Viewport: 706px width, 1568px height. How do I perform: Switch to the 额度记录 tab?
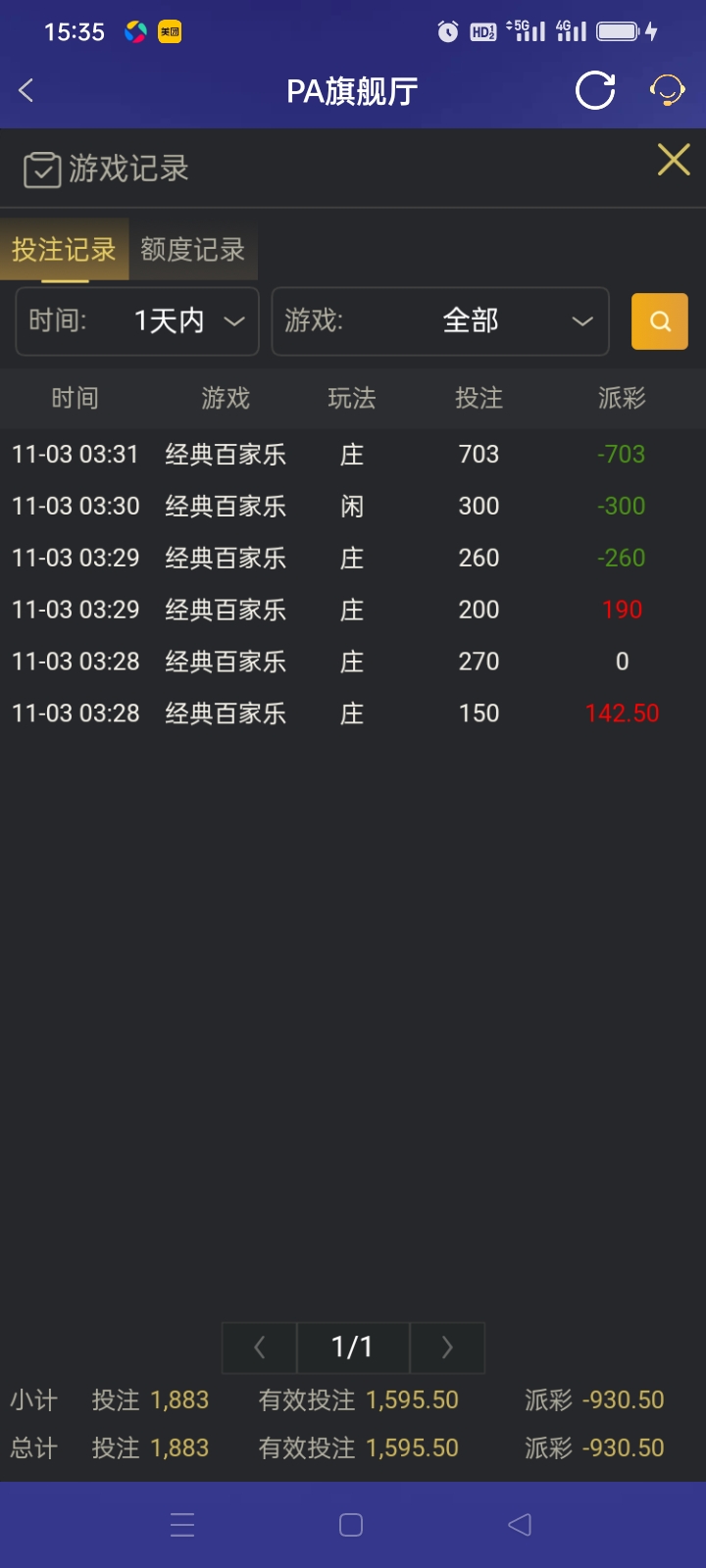[x=192, y=250]
